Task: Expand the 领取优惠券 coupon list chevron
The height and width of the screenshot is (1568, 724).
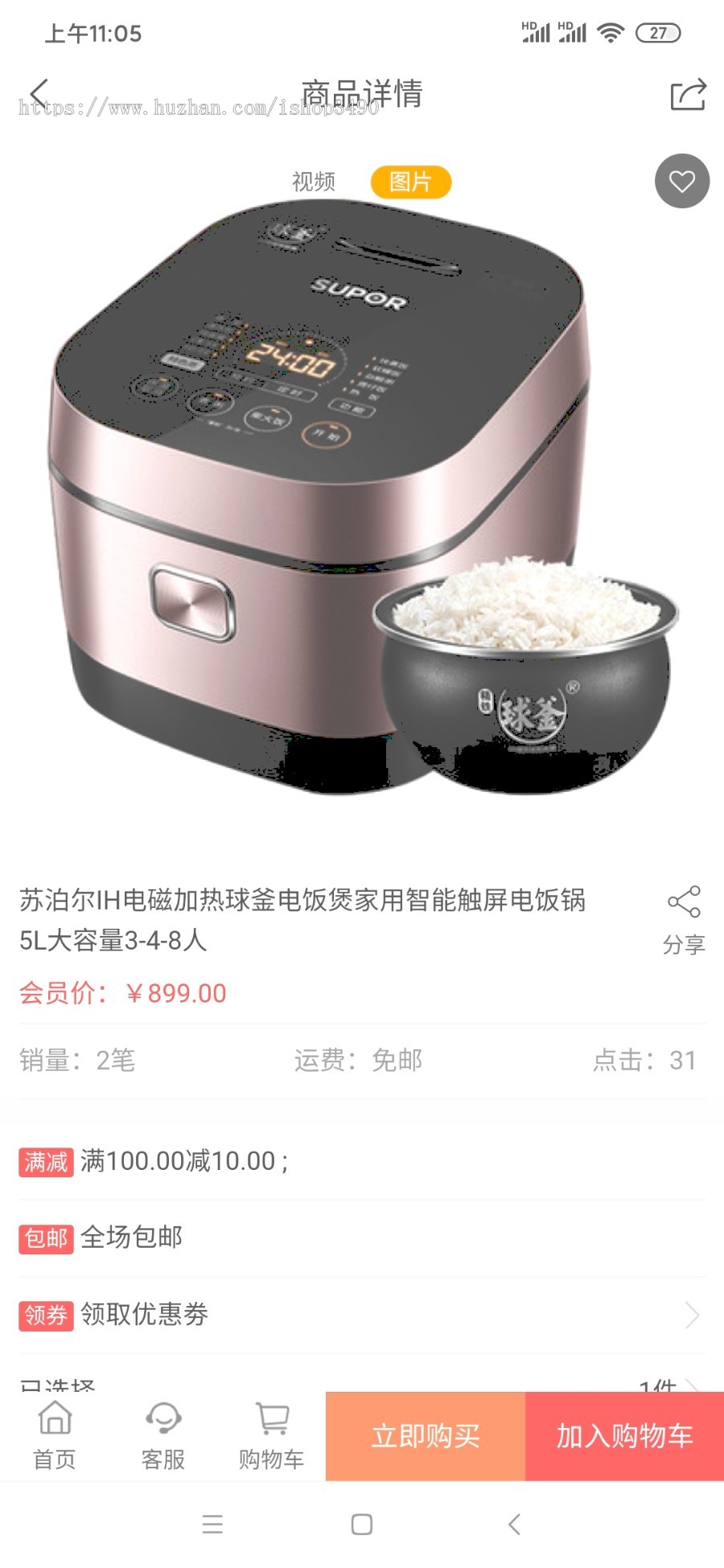Action: click(x=692, y=1316)
